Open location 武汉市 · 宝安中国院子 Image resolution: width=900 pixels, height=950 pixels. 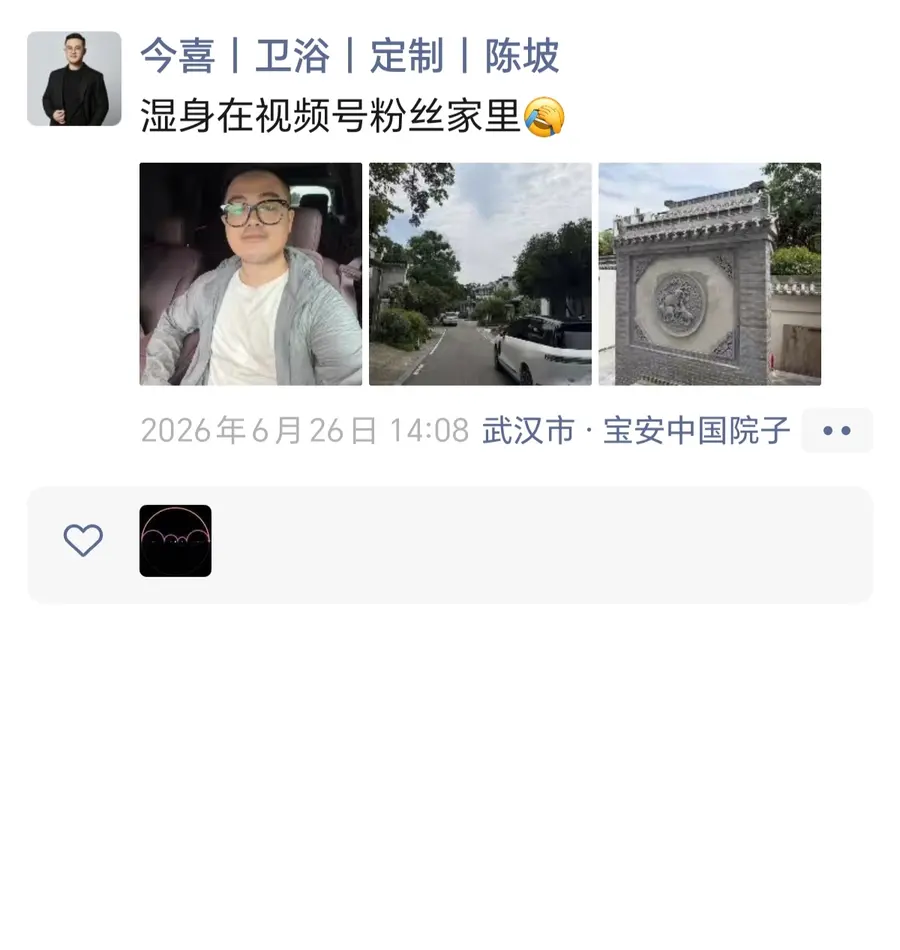click(636, 431)
